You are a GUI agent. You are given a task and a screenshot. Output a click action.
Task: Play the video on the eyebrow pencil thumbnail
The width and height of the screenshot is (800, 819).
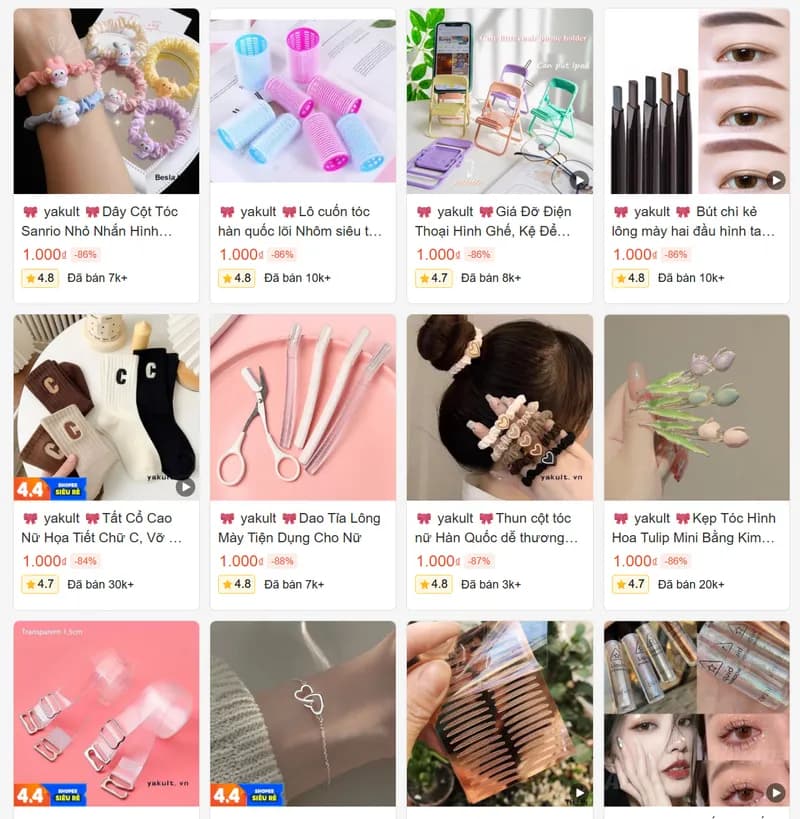pyautogui.click(x=776, y=180)
